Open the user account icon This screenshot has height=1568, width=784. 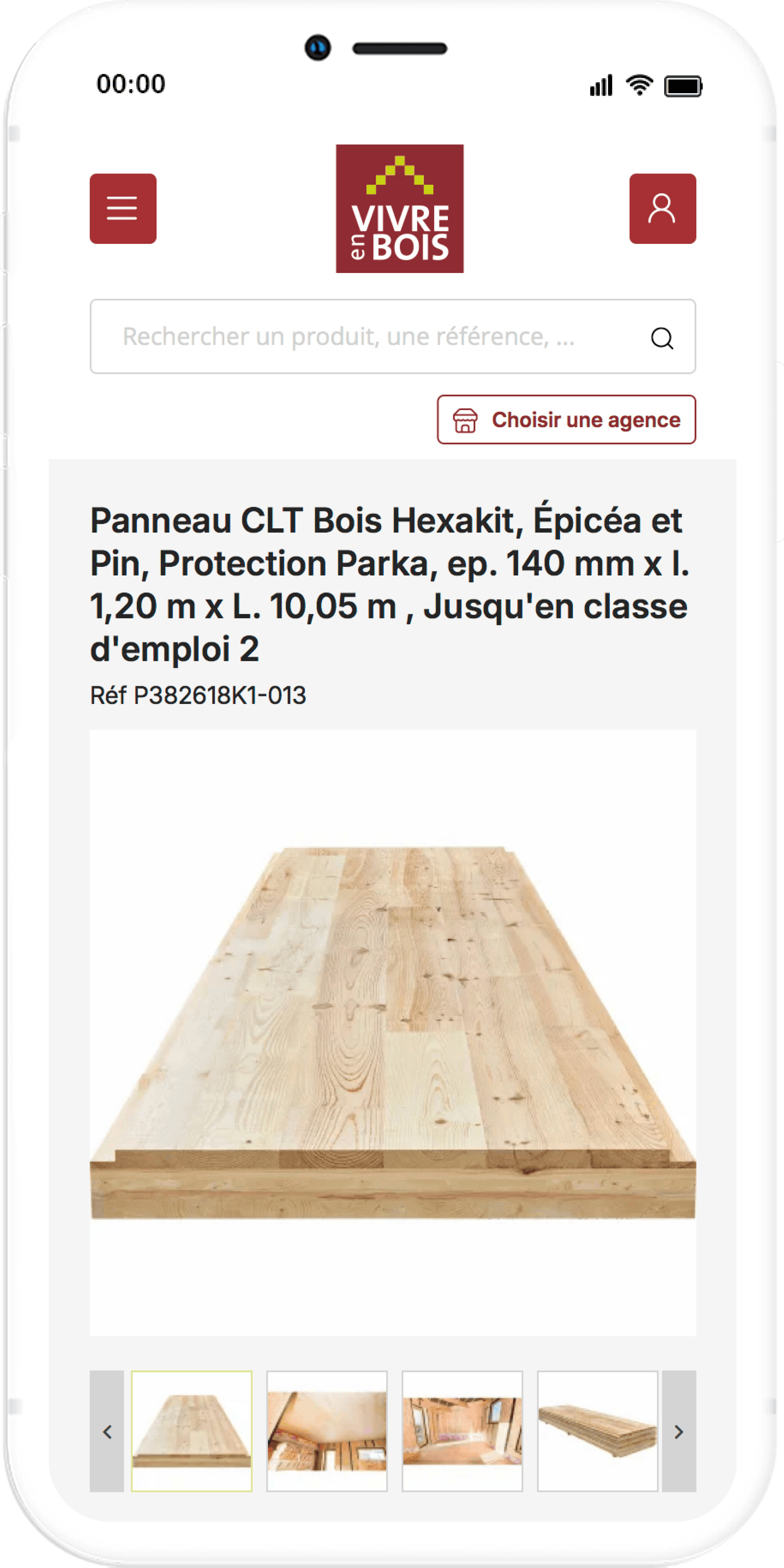(662, 209)
